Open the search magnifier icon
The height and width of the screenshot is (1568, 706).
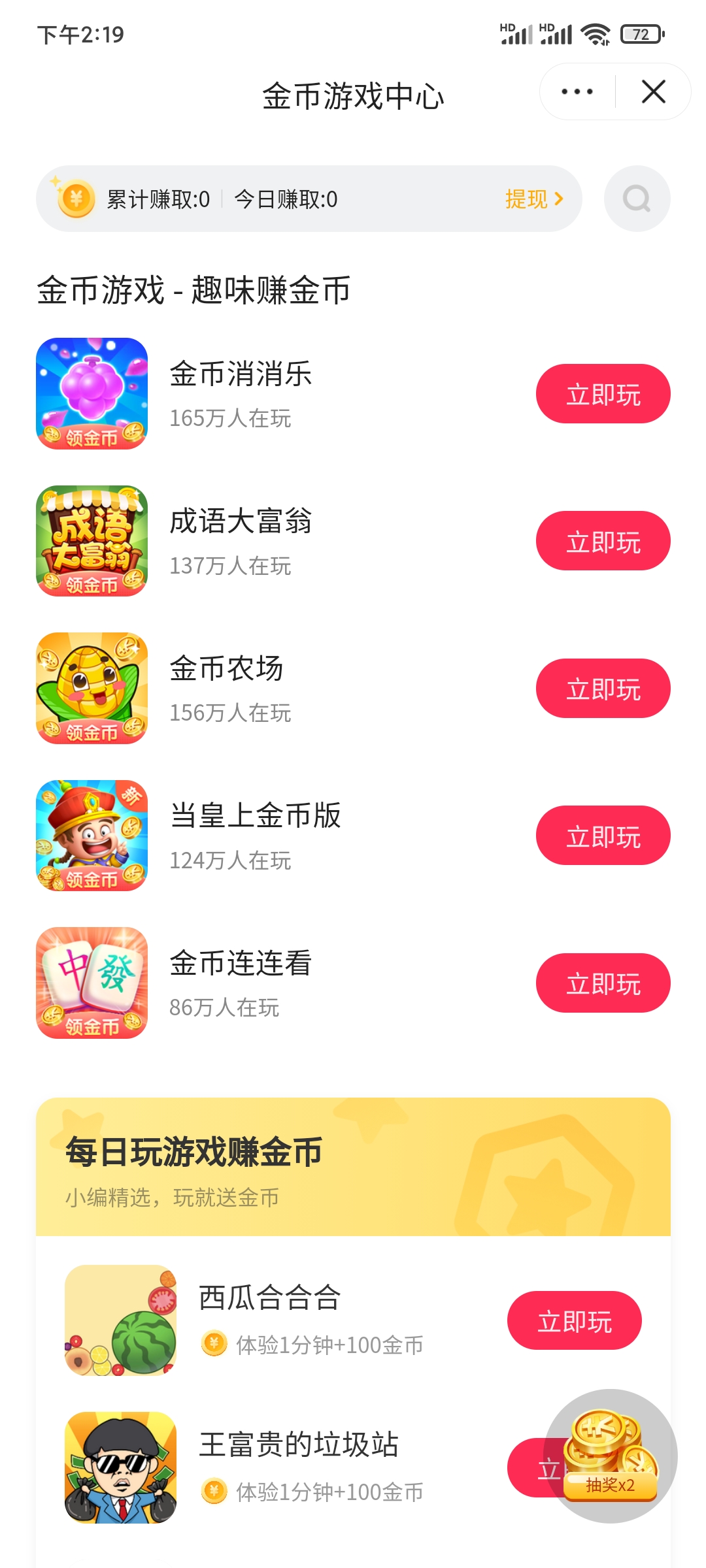tap(637, 198)
